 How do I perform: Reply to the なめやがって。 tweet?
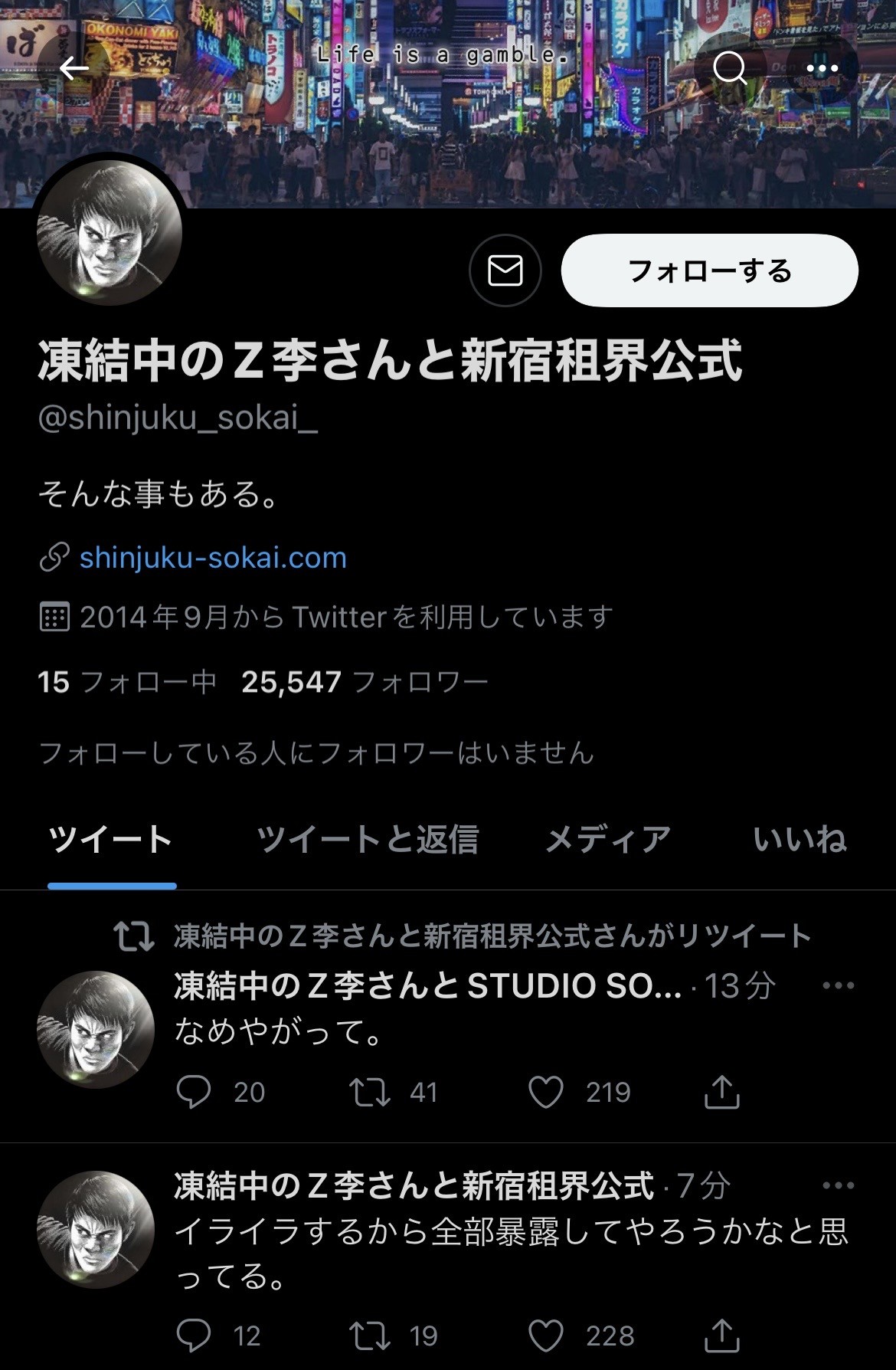tap(193, 1092)
